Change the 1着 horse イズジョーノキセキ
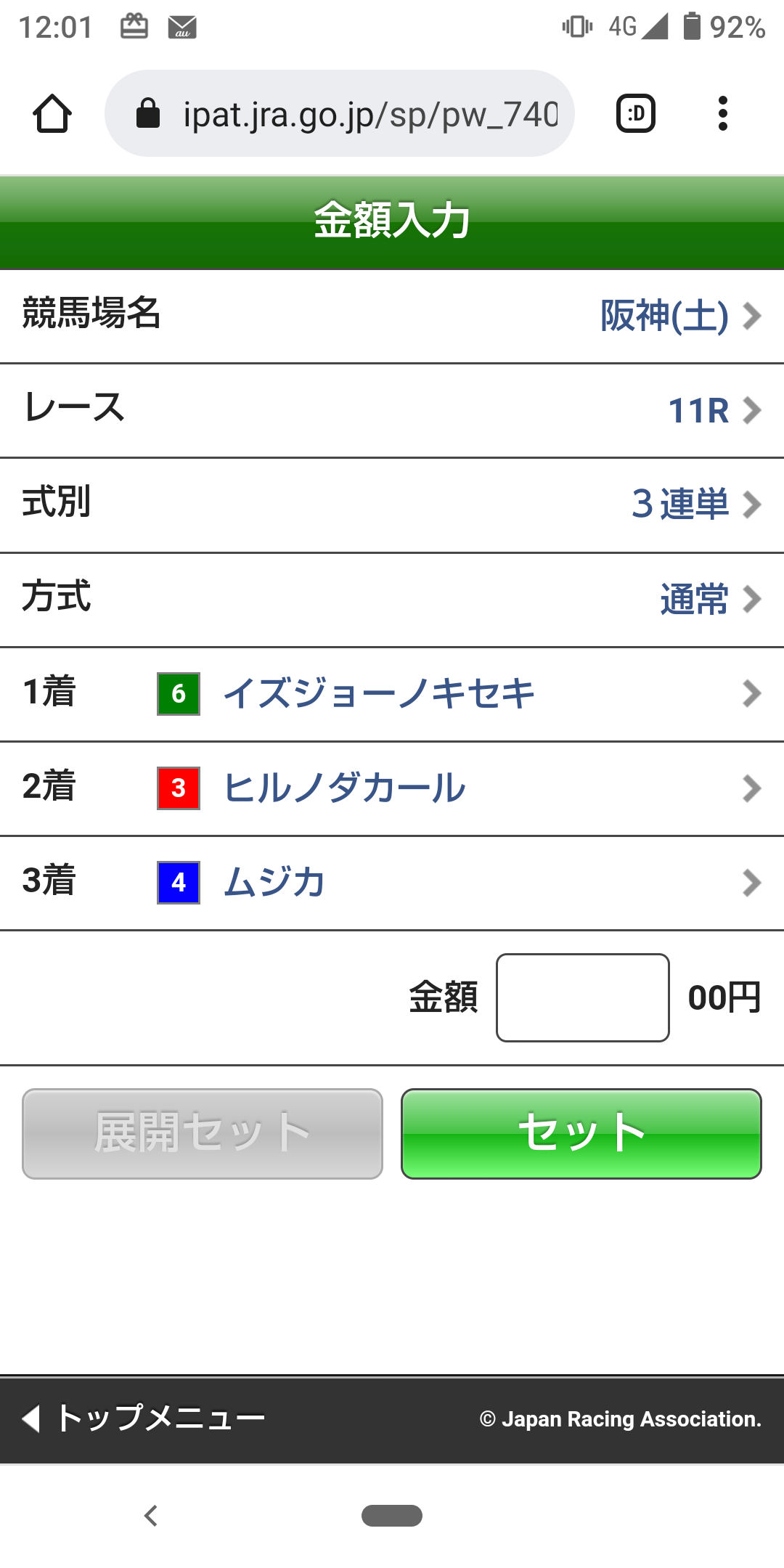Screen dimensions: 784x1568 (392, 694)
